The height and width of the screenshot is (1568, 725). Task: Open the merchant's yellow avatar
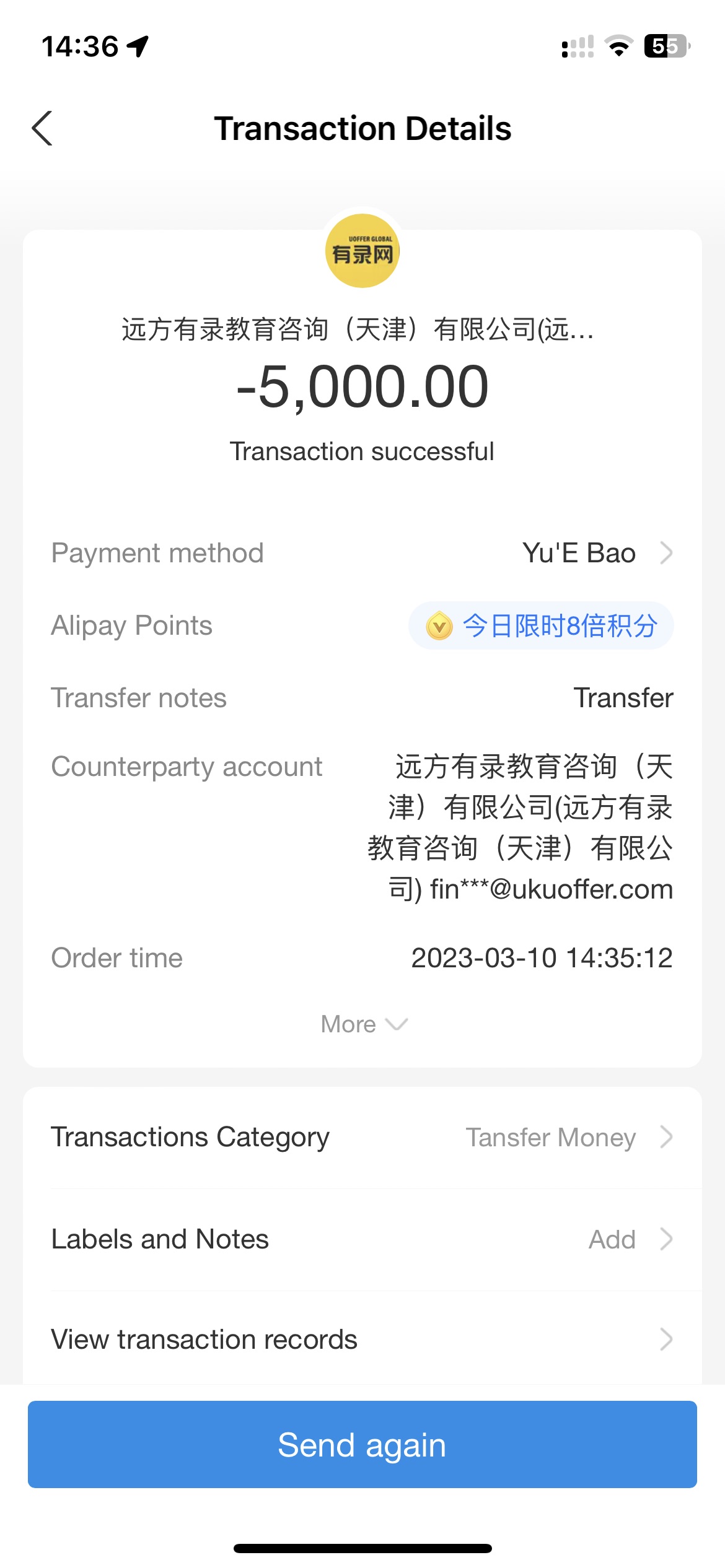pos(362,251)
